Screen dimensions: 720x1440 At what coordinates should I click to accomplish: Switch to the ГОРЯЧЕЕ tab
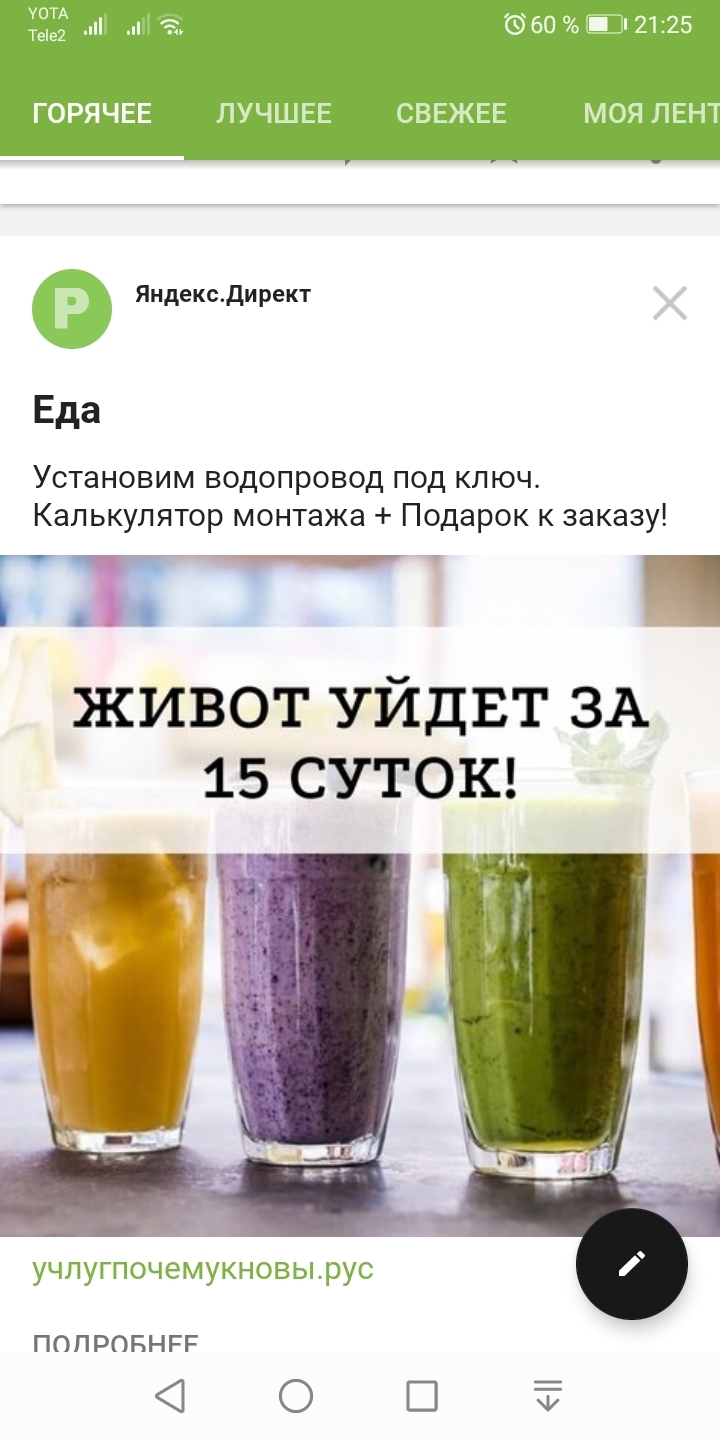[x=92, y=113]
